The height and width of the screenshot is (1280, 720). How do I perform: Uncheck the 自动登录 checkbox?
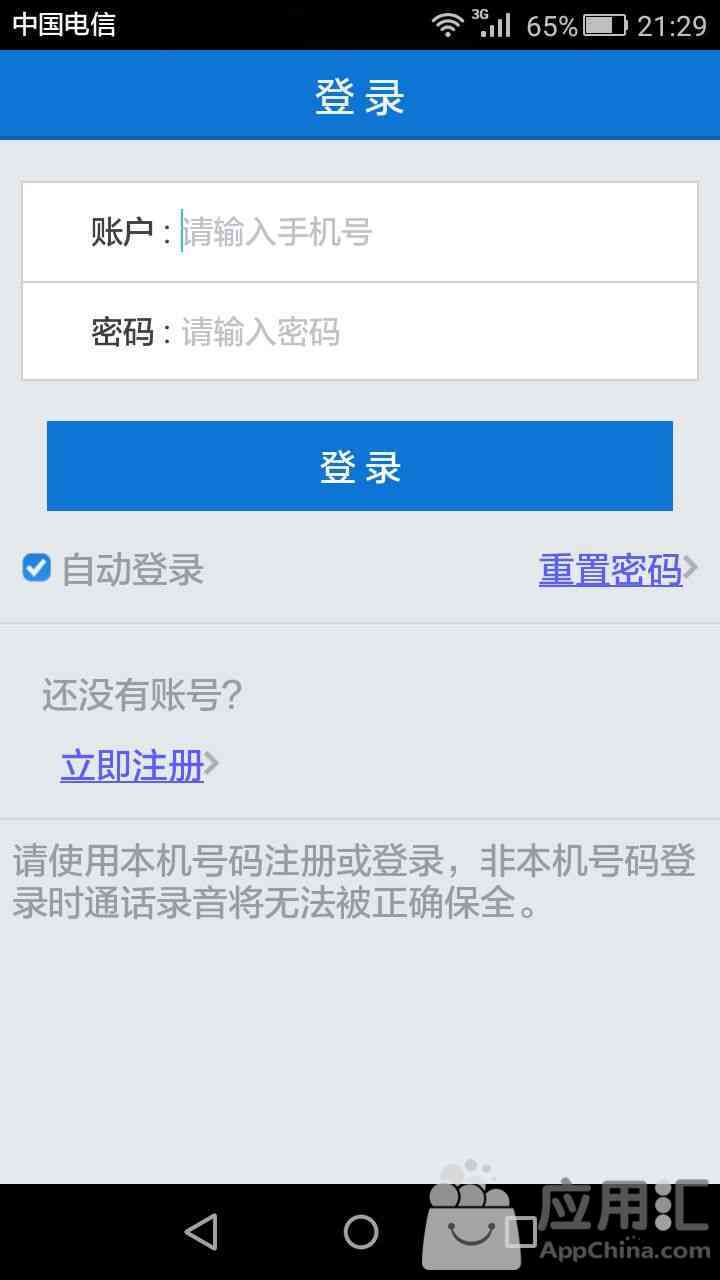click(x=37, y=569)
